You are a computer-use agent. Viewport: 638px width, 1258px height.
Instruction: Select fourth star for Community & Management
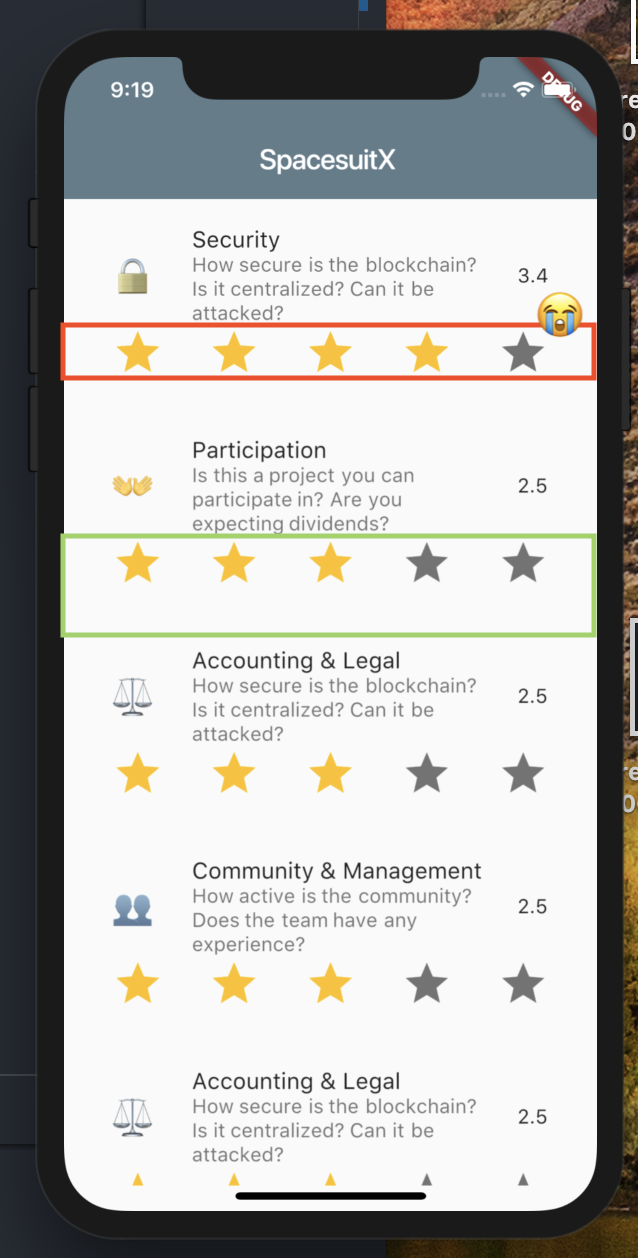427,984
